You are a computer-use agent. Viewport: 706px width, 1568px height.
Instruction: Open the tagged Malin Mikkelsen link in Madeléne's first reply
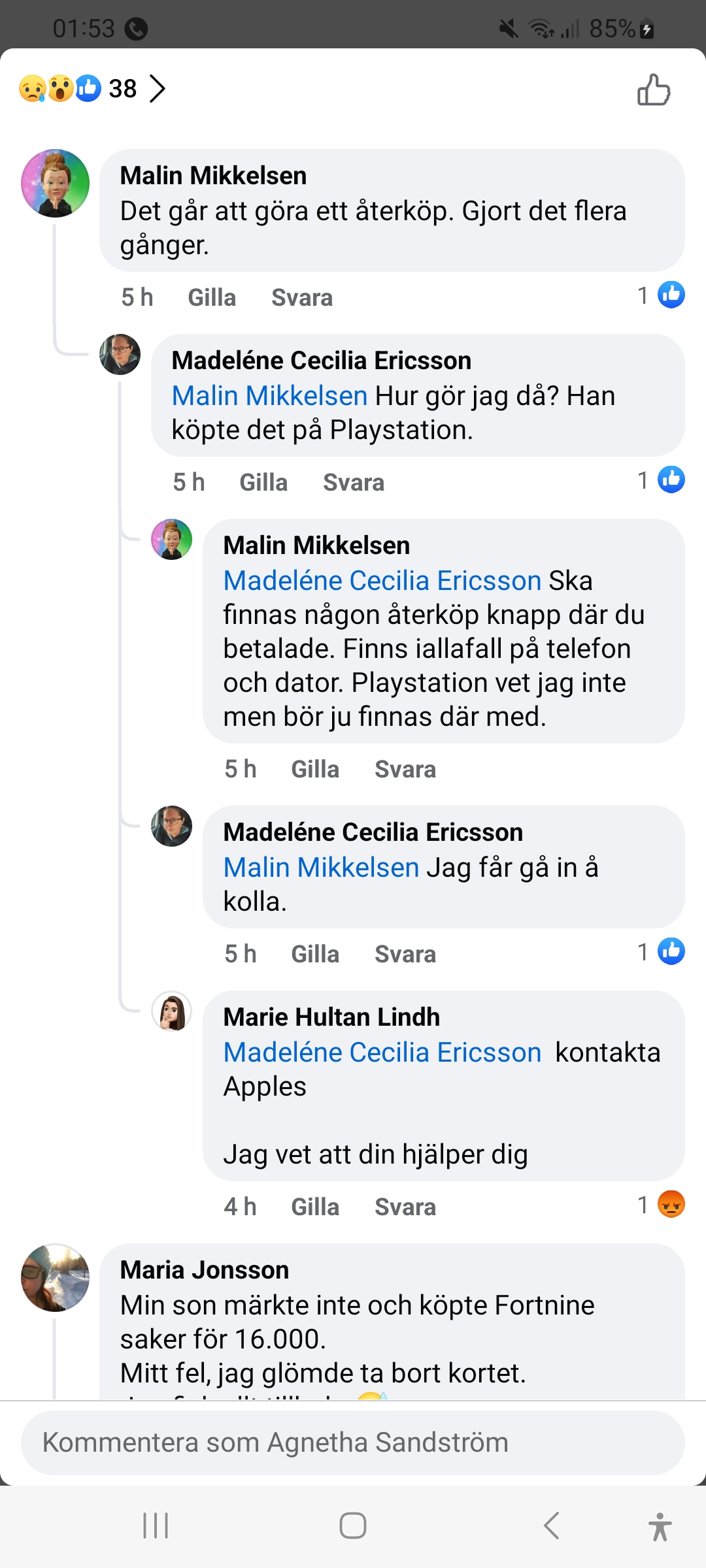[x=269, y=396]
